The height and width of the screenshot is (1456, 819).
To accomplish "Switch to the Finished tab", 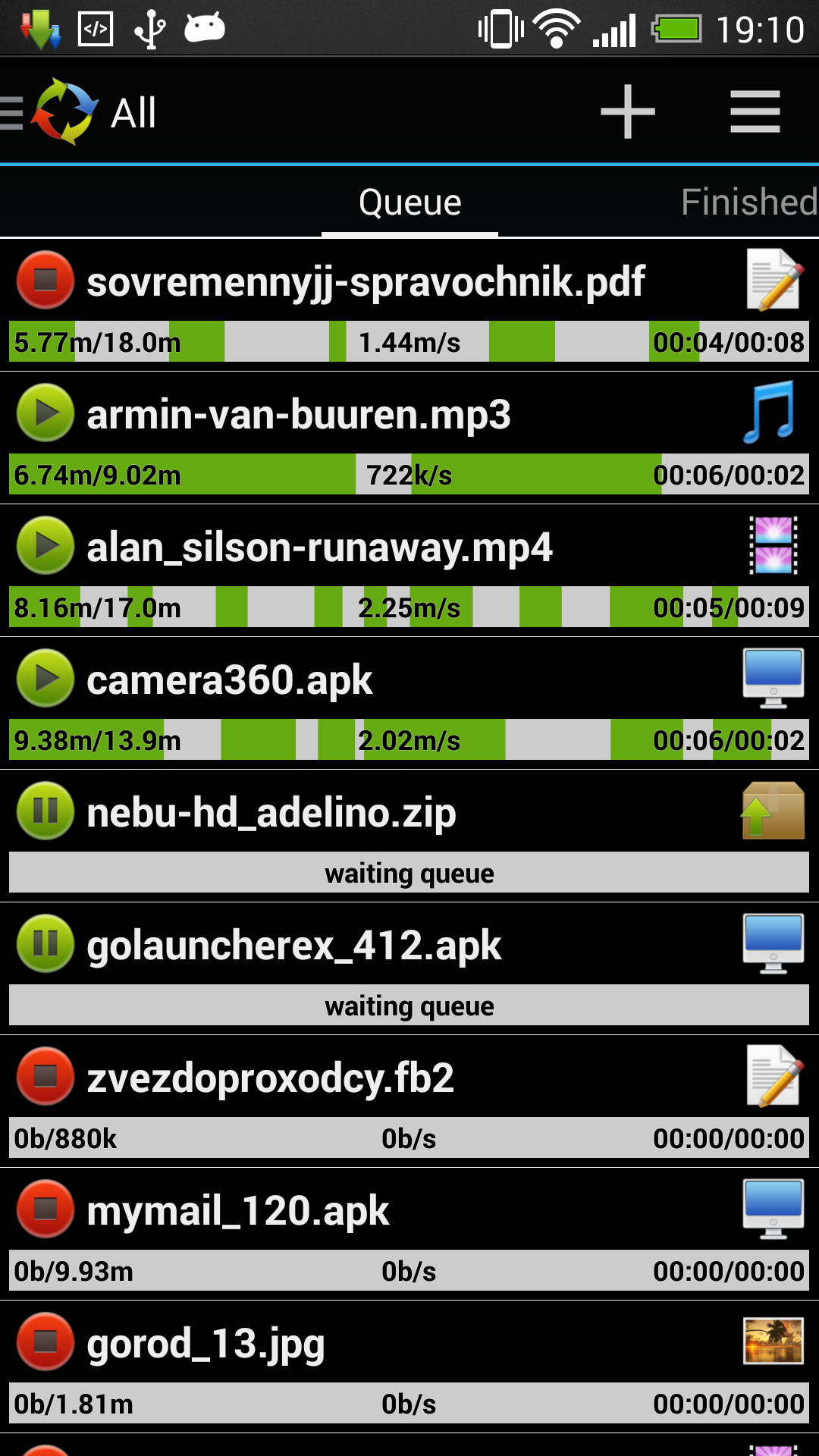I will coord(747,202).
